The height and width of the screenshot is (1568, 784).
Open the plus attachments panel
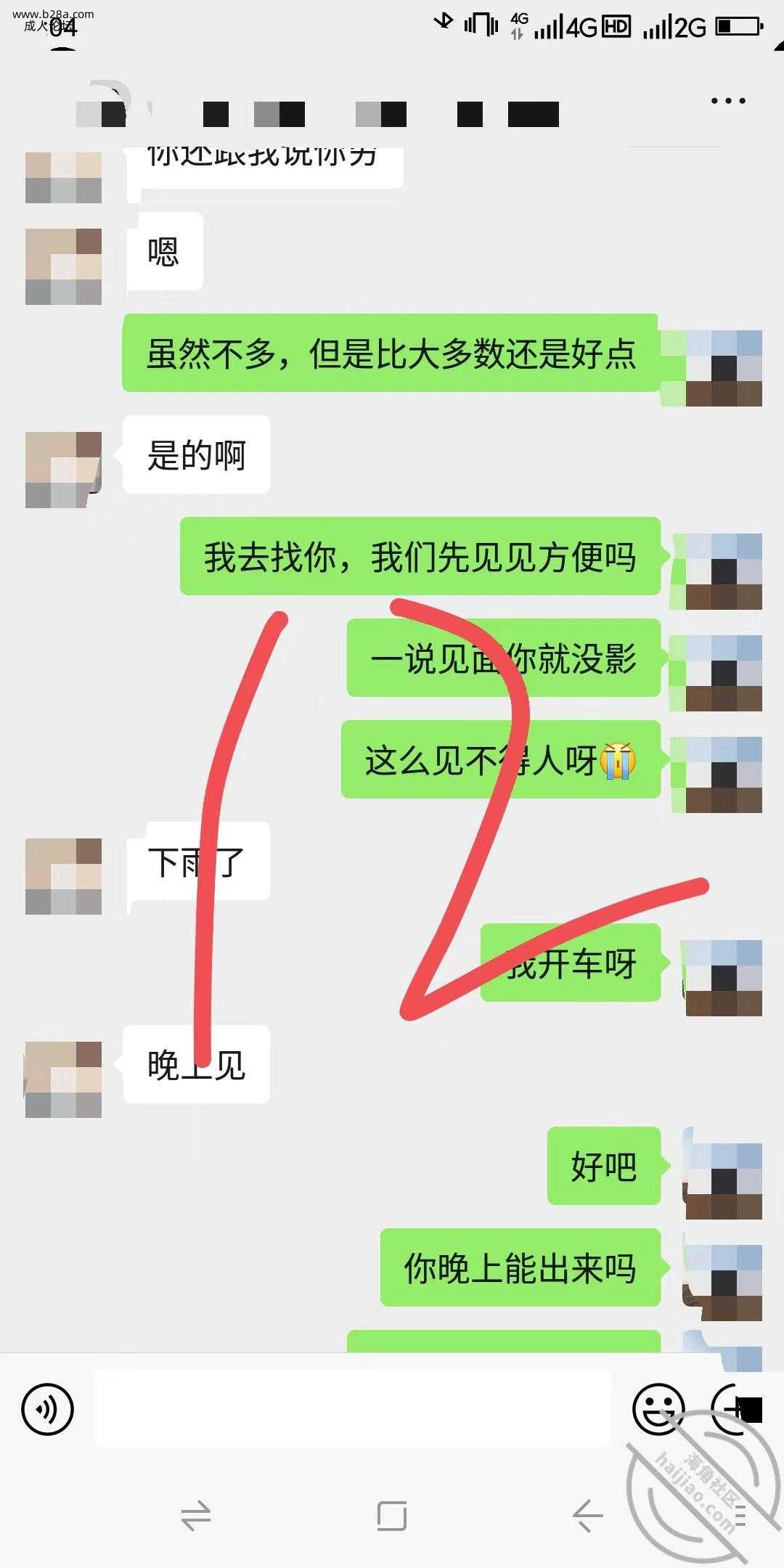735,1409
